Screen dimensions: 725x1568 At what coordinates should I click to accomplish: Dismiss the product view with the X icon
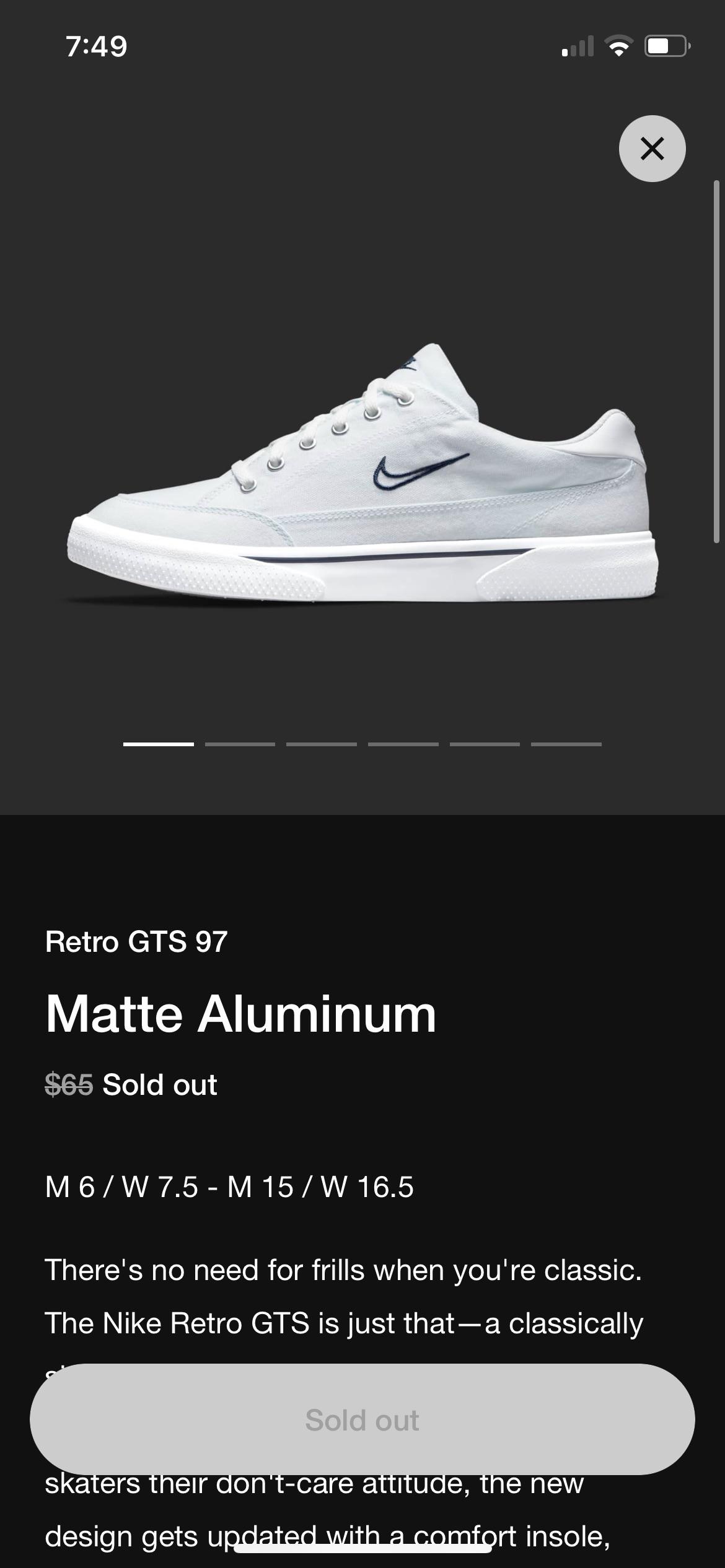[651, 148]
